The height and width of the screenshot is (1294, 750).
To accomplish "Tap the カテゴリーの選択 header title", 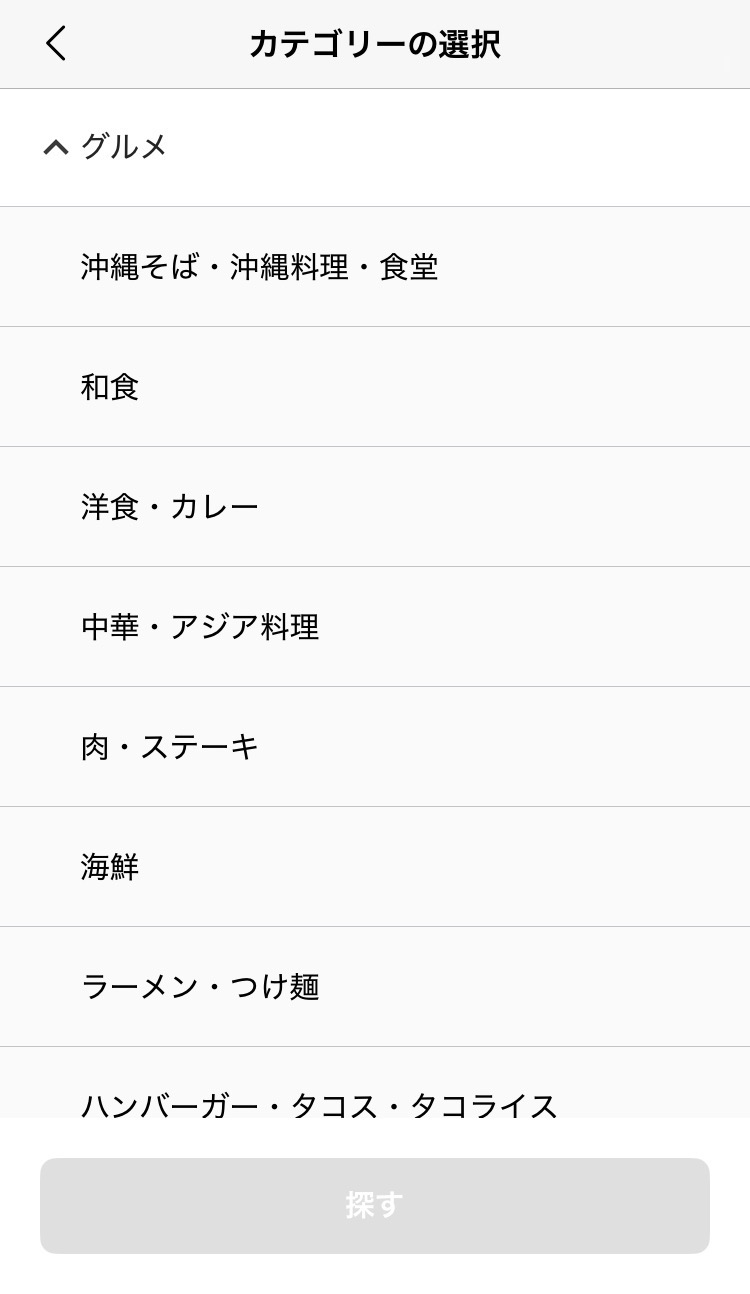I will tap(375, 43).
